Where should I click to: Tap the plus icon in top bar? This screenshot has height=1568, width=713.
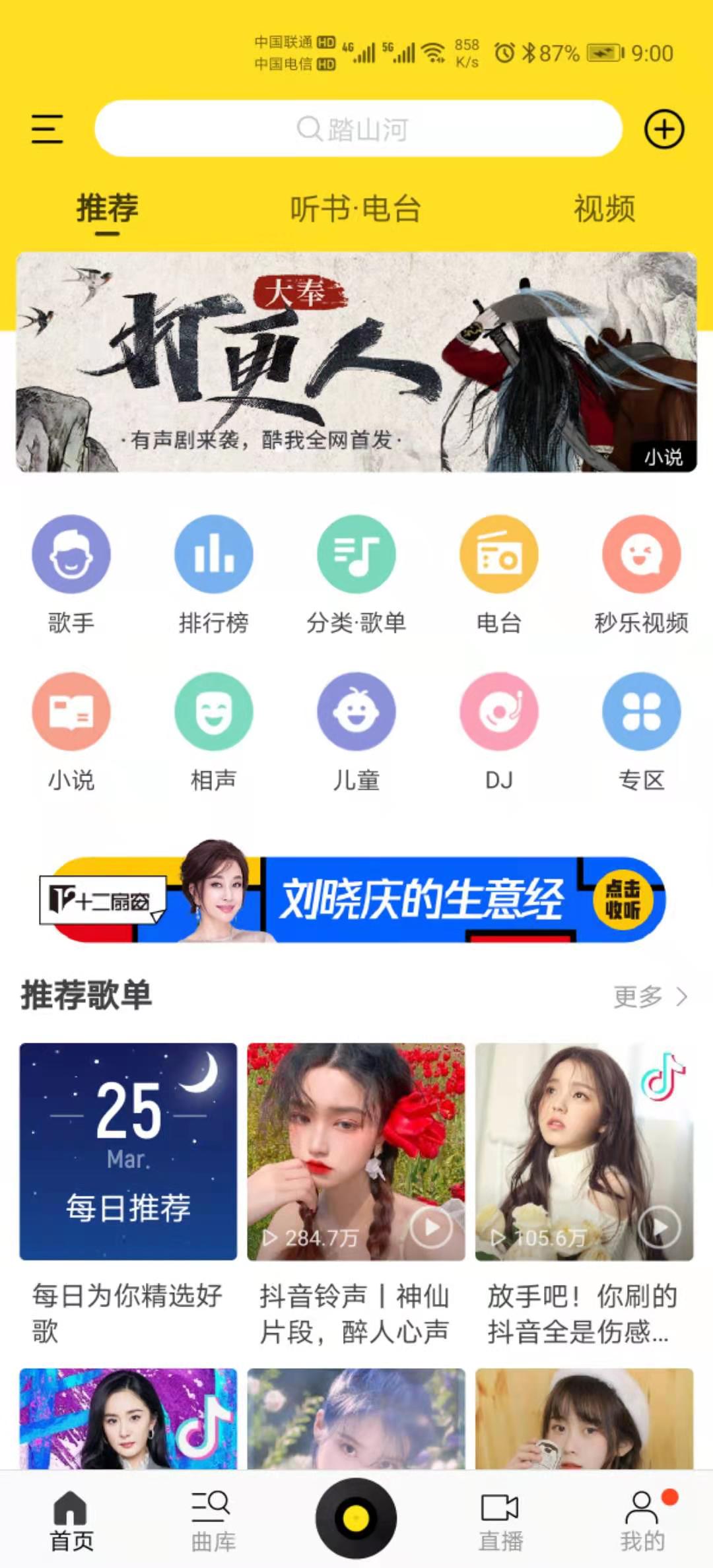(663, 129)
